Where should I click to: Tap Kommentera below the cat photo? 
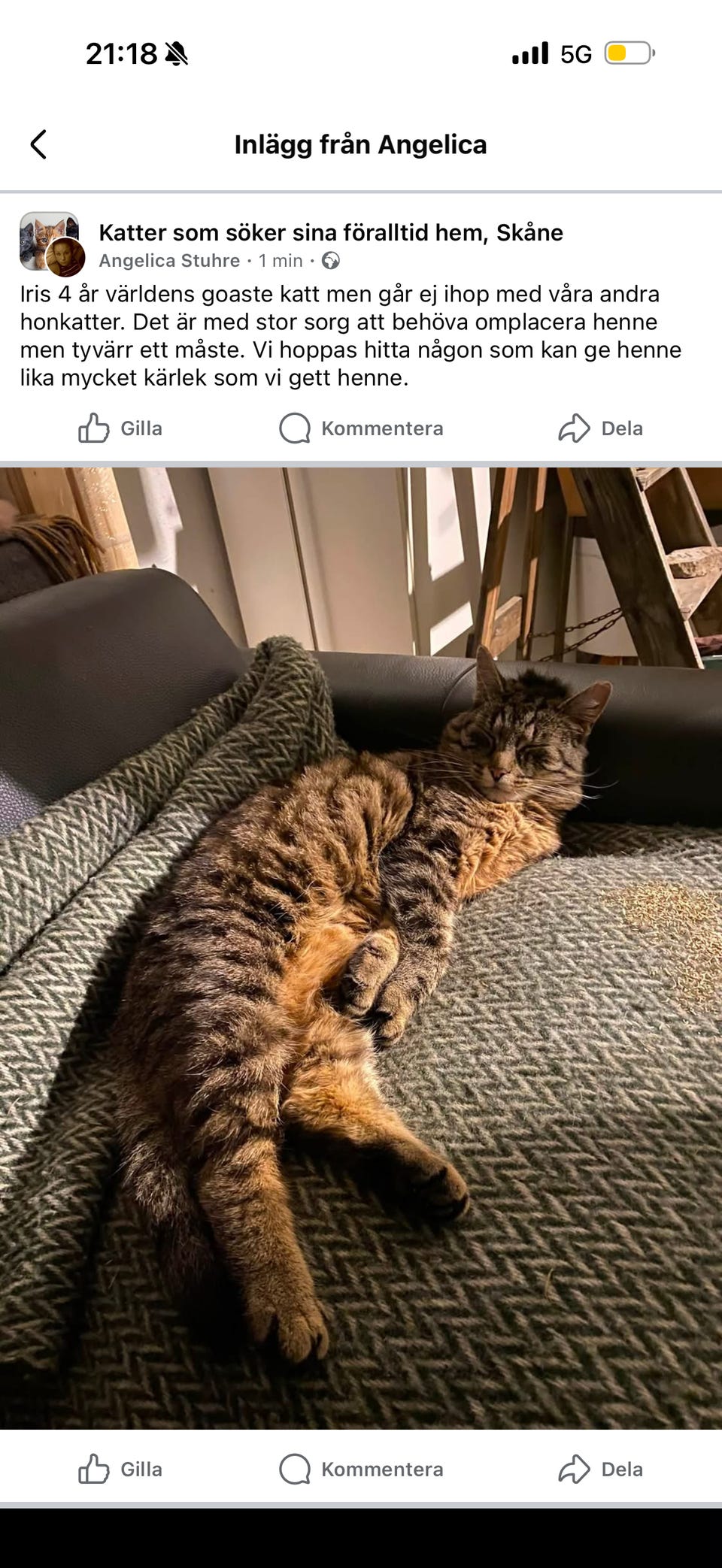[x=361, y=1470]
